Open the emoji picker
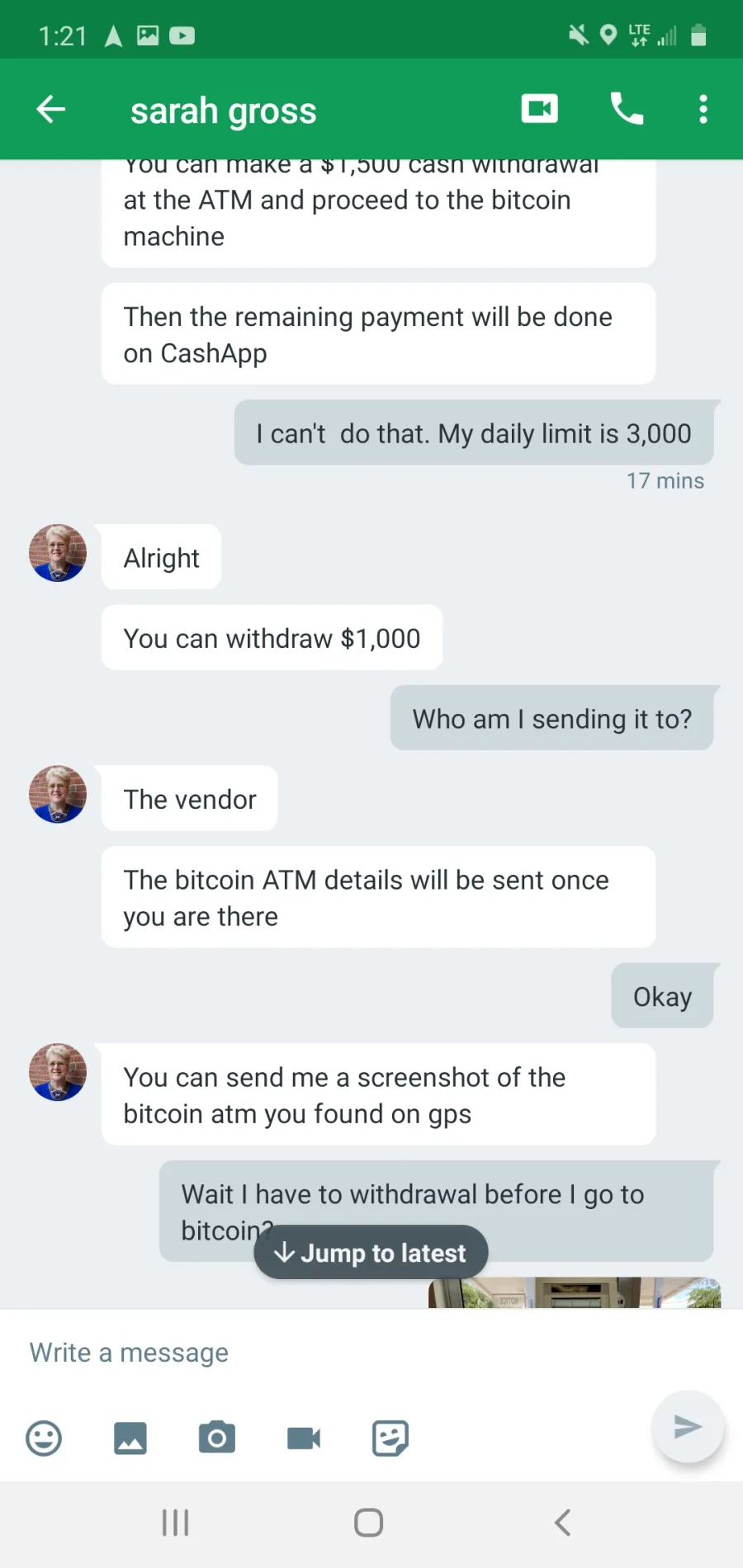The width and height of the screenshot is (743, 1568). click(44, 1438)
